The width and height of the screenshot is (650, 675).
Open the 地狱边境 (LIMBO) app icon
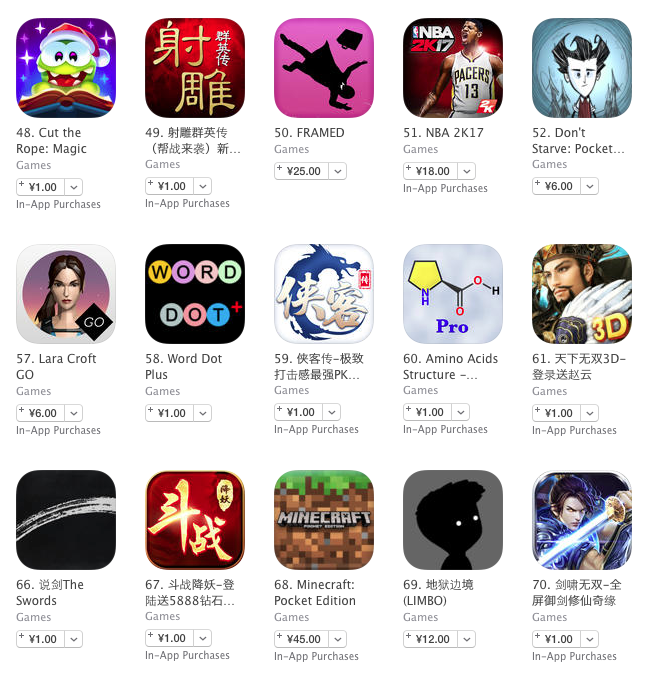pos(453,520)
